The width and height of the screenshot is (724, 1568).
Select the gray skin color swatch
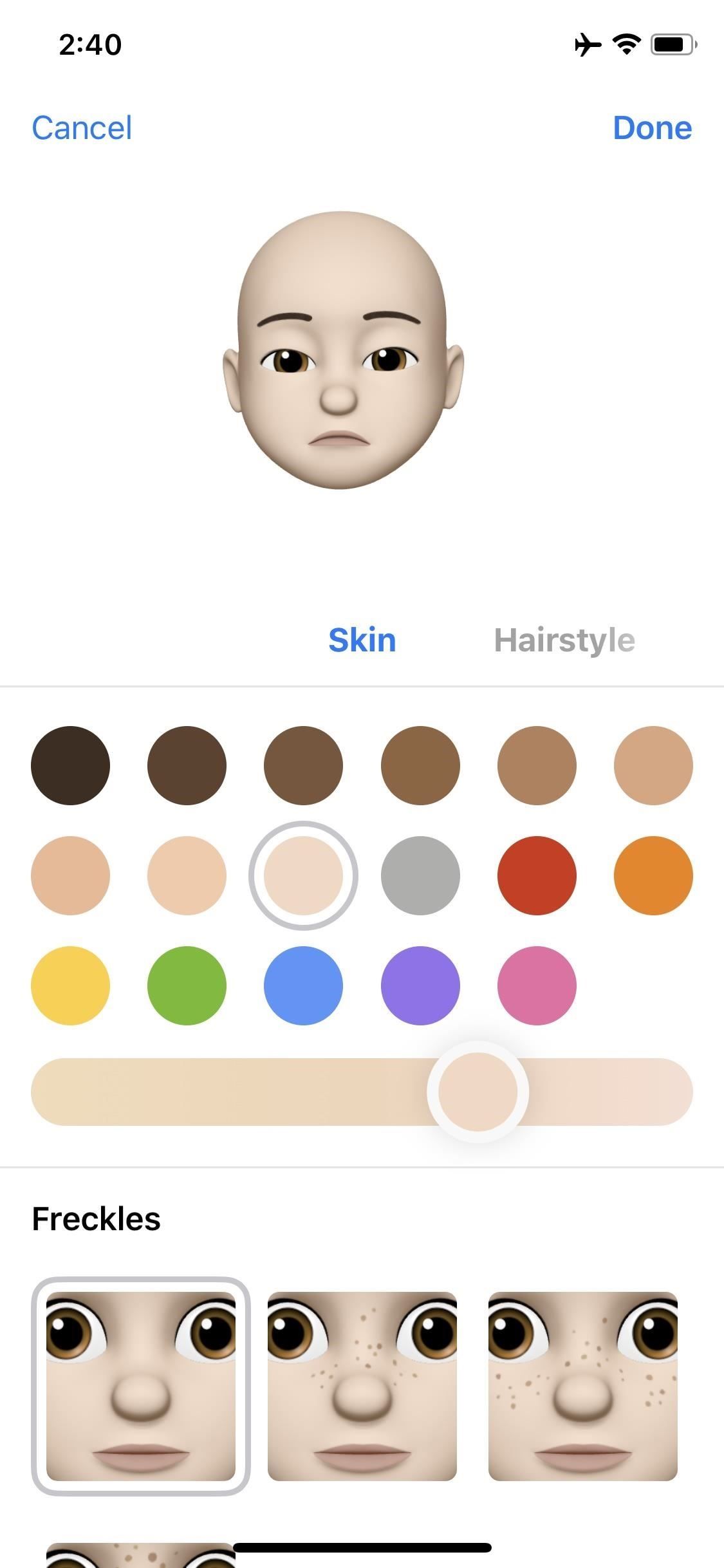click(420, 875)
